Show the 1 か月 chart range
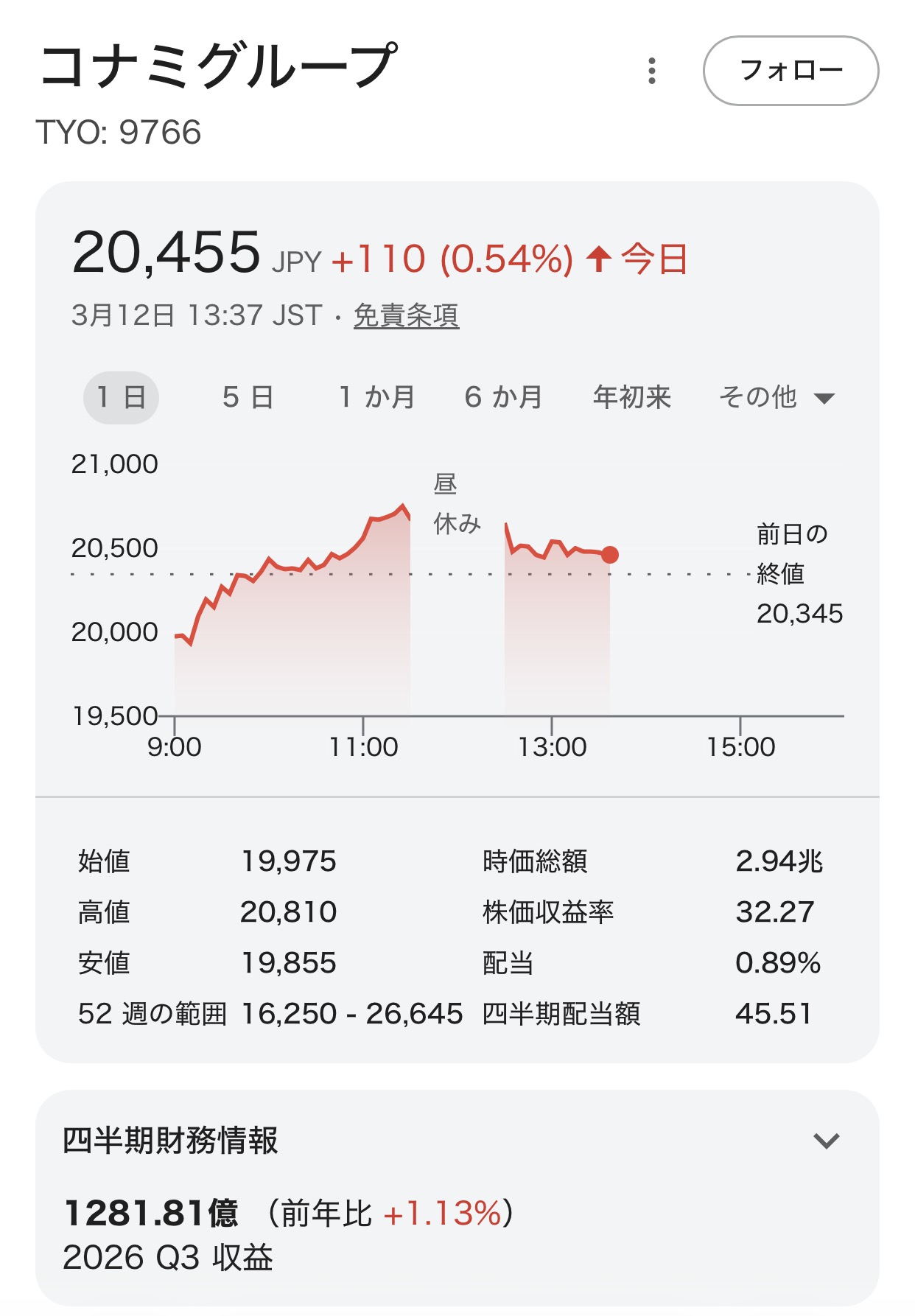This screenshot has height=1316, width=915. pos(376,398)
